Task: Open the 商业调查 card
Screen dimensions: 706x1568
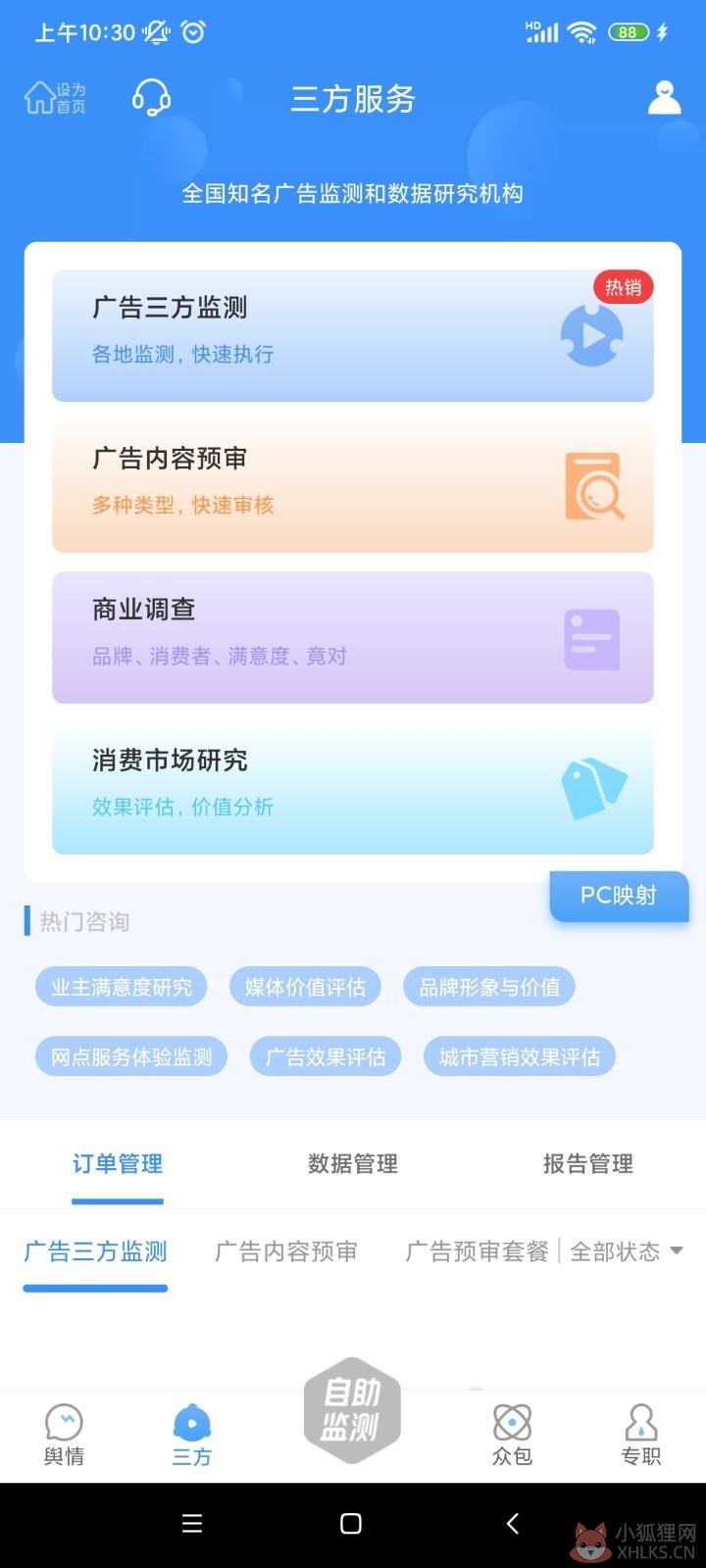Action: (x=353, y=637)
